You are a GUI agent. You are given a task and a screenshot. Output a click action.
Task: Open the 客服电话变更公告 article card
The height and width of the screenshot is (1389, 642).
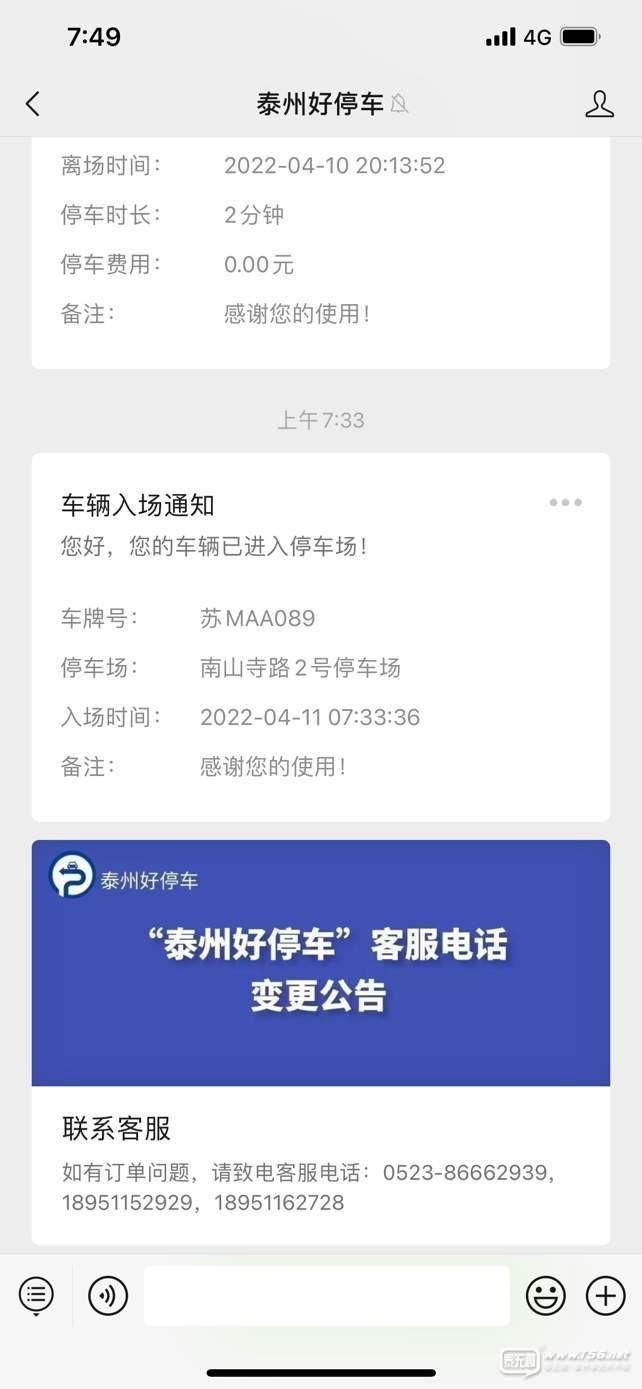click(321, 1042)
